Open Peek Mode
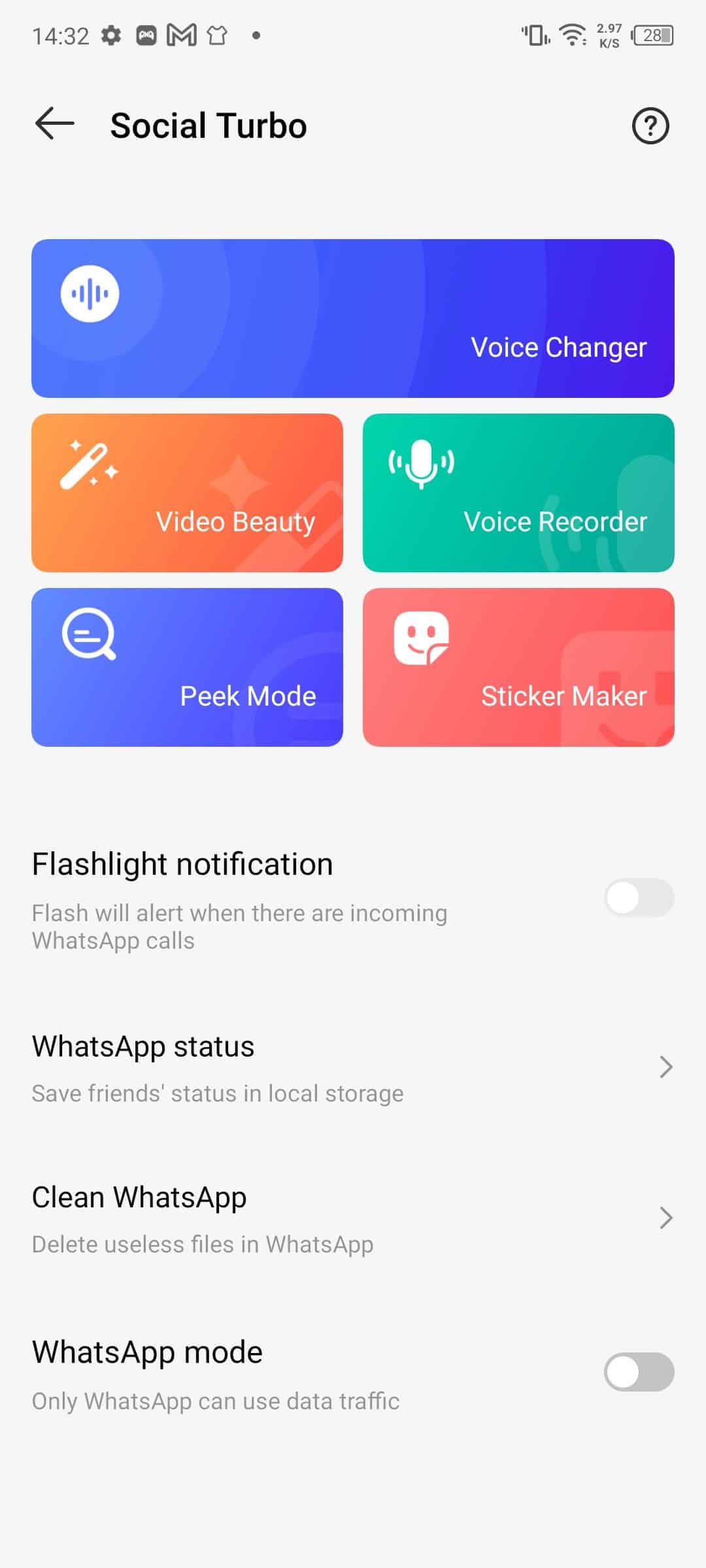The height and width of the screenshot is (1568, 706). click(187, 667)
